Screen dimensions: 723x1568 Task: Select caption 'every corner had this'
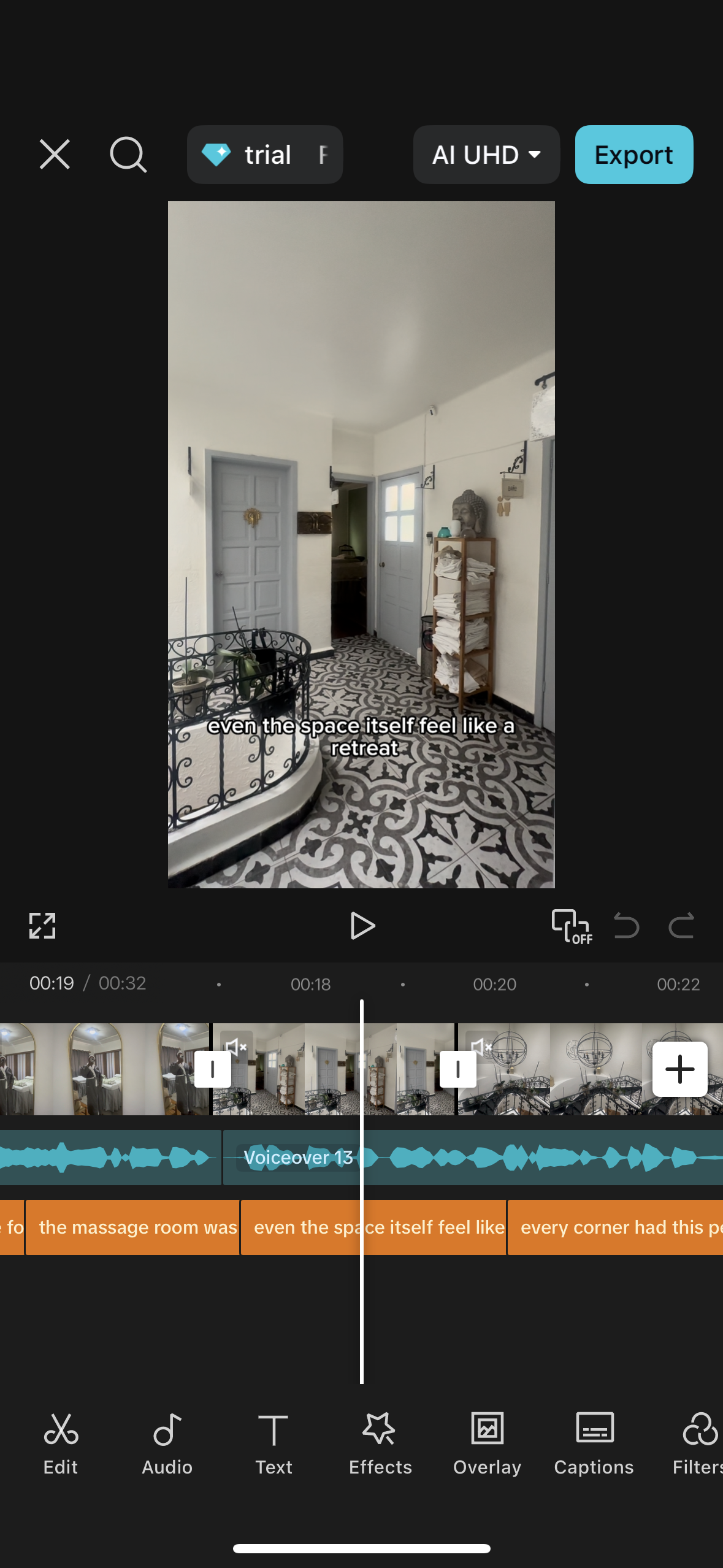click(613, 1228)
